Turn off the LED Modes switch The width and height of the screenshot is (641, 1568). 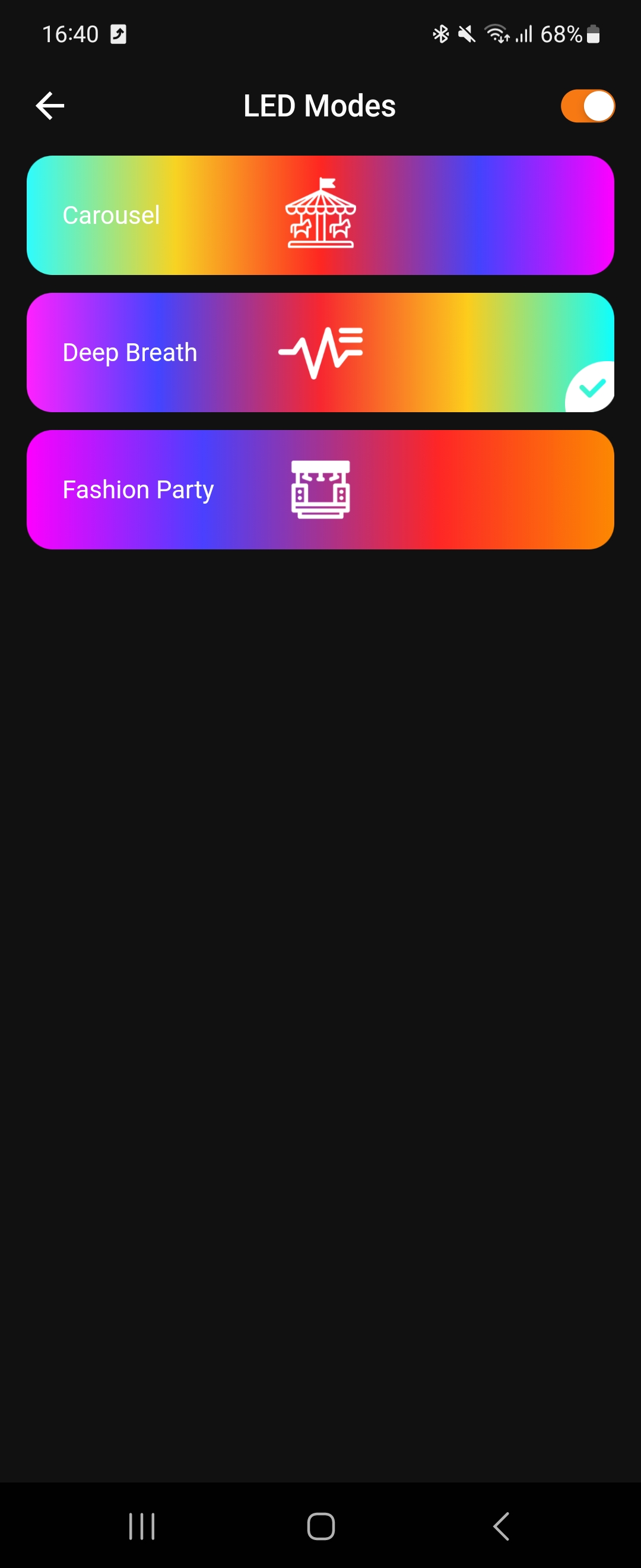click(587, 106)
